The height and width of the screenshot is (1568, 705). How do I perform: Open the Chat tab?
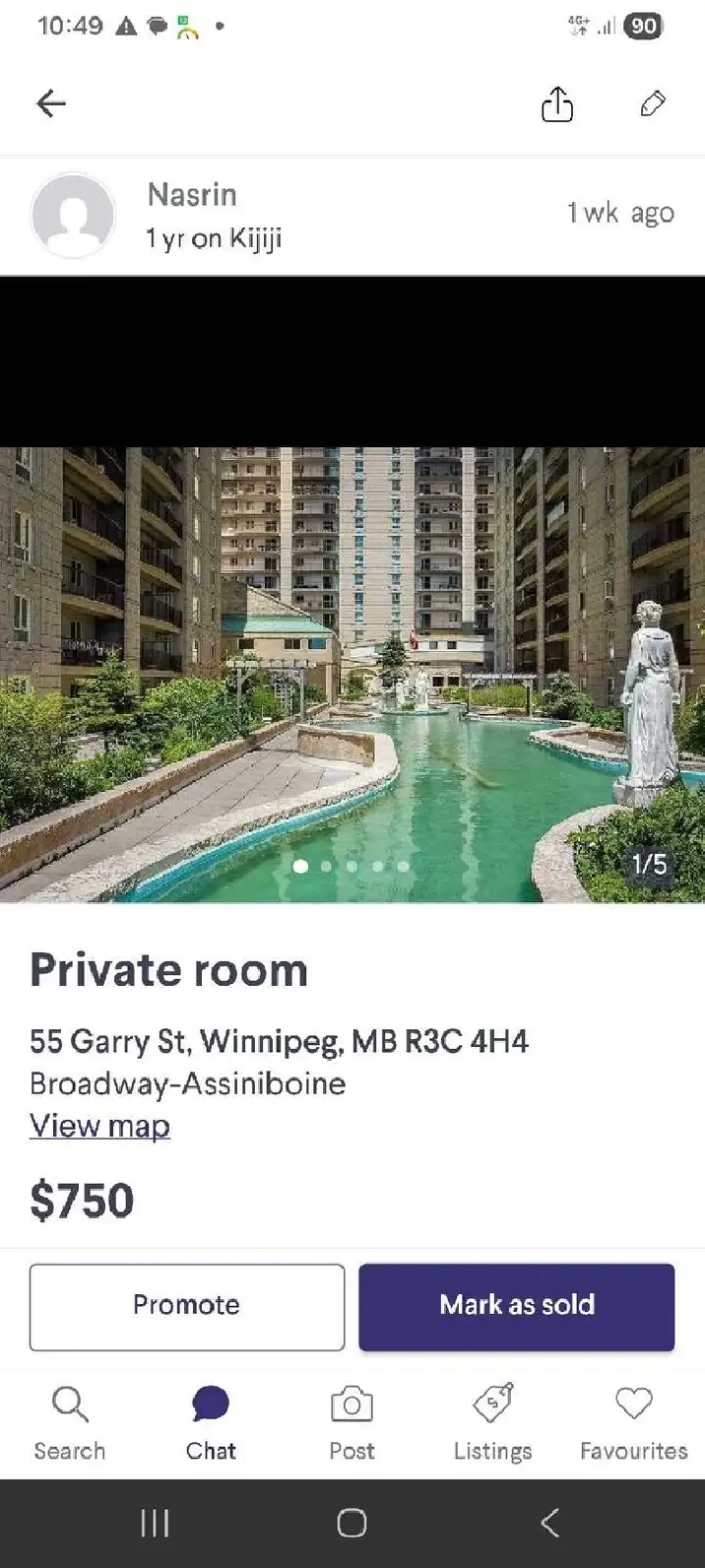click(x=211, y=1422)
